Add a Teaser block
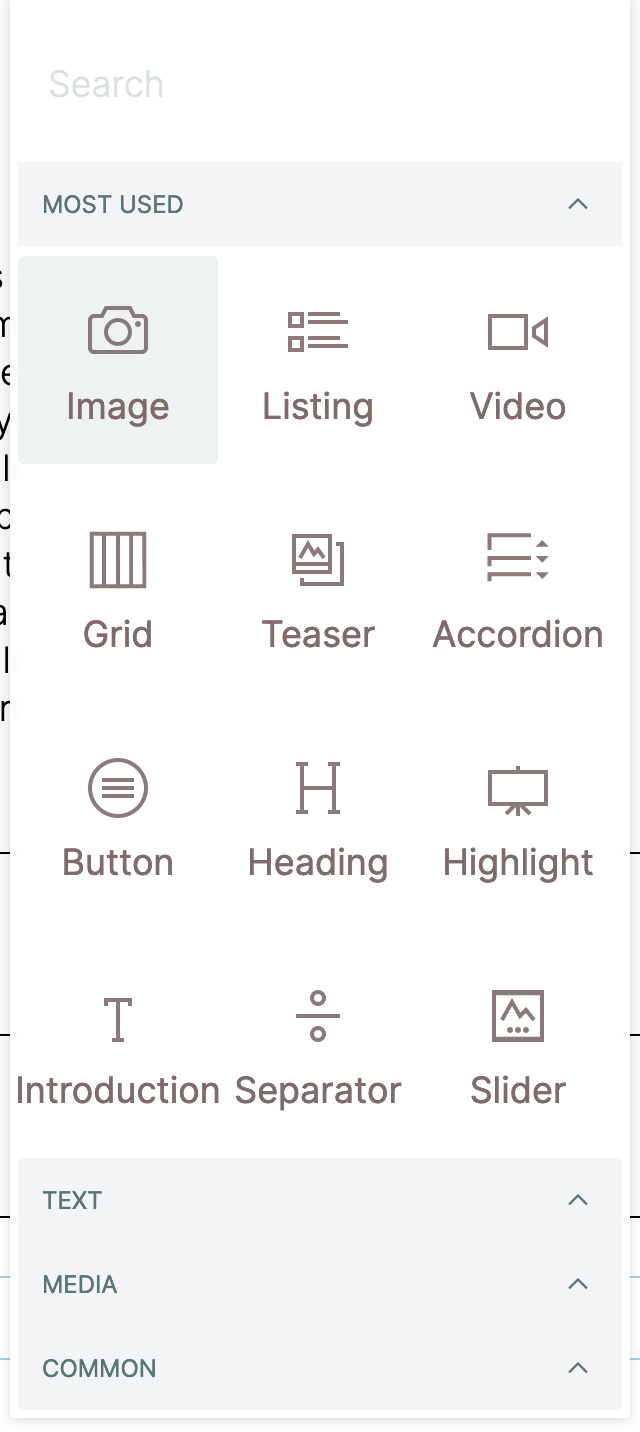The width and height of the screenshot is (640, 1432). coord(318,588)
